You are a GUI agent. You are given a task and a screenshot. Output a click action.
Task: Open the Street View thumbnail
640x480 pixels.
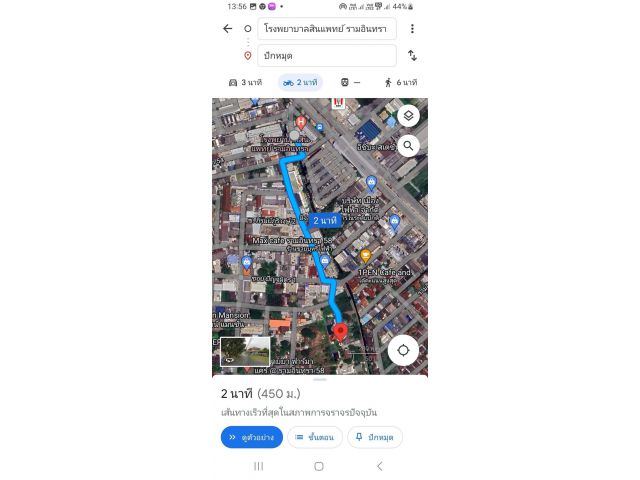coord(246,351)
